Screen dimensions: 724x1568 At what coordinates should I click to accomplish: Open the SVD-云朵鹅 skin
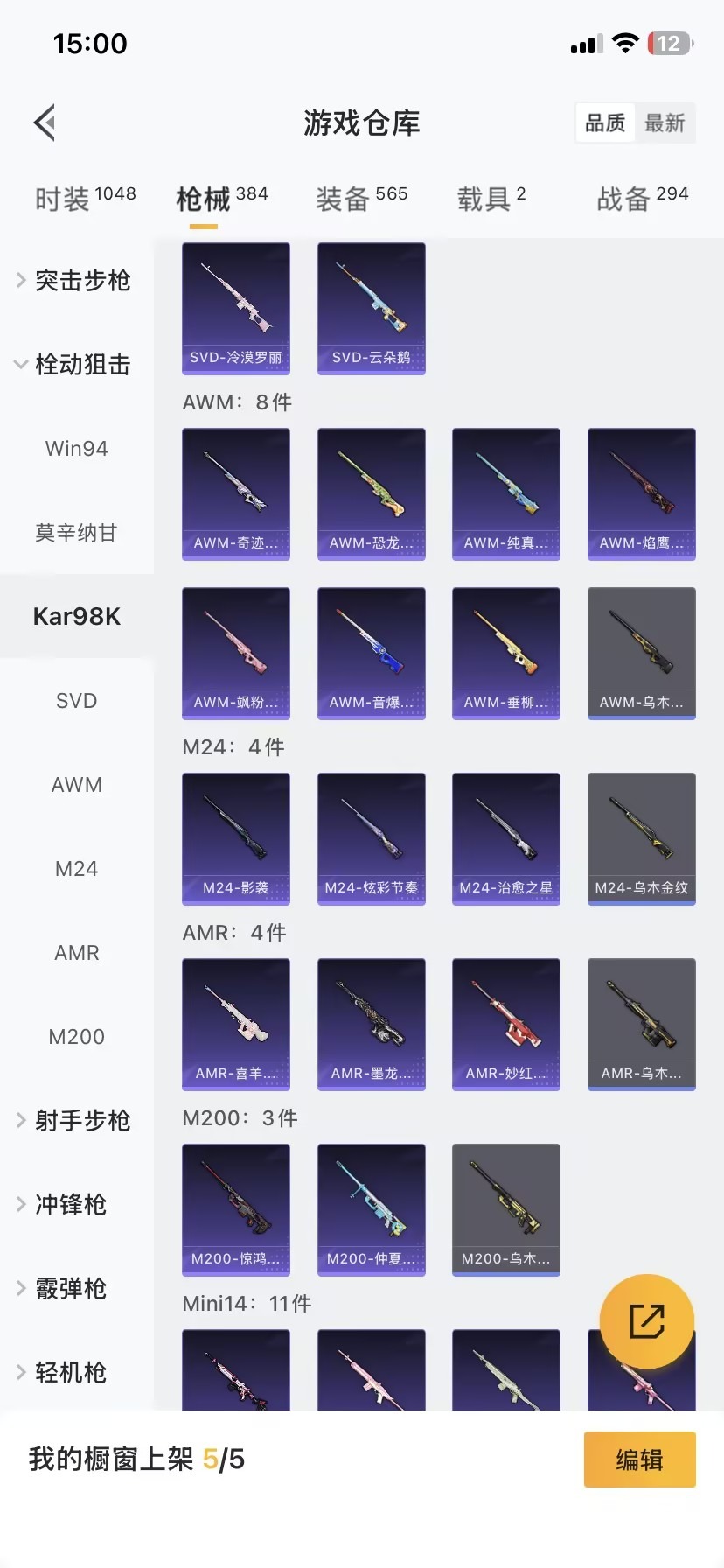(371, 308)
